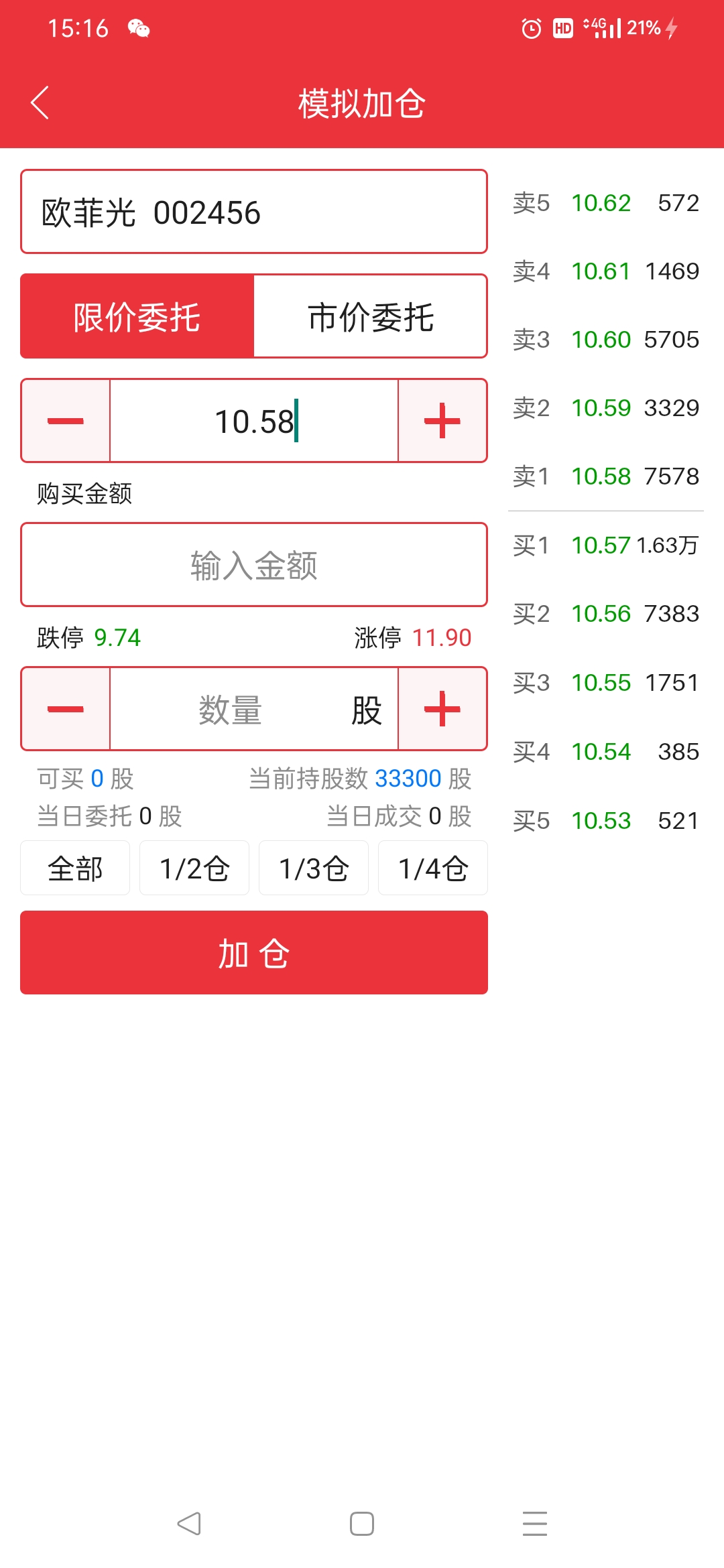Open the system recent apps button
The image size is (724, 1568).
[x=535, y=1524]
